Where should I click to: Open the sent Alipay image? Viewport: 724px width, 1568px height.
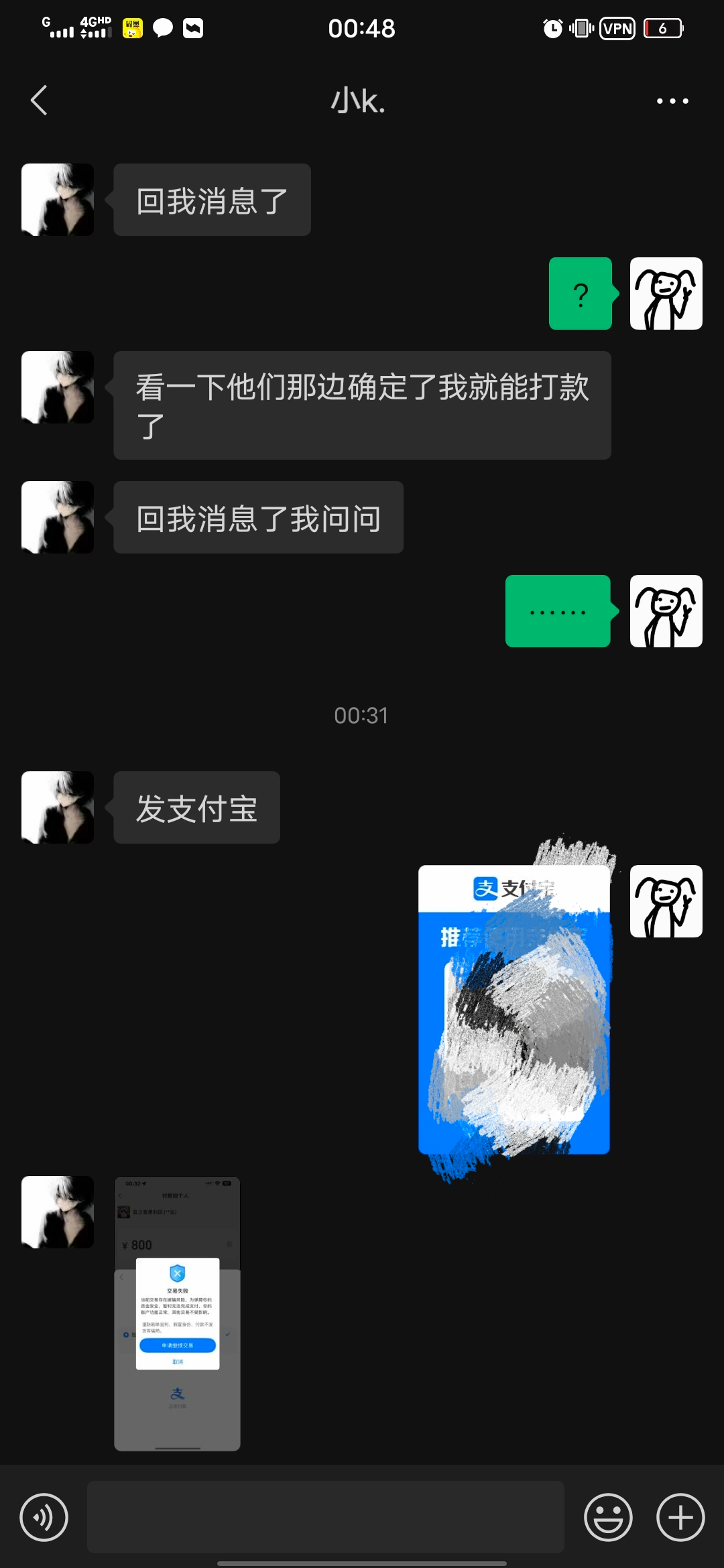[514, 1010]
